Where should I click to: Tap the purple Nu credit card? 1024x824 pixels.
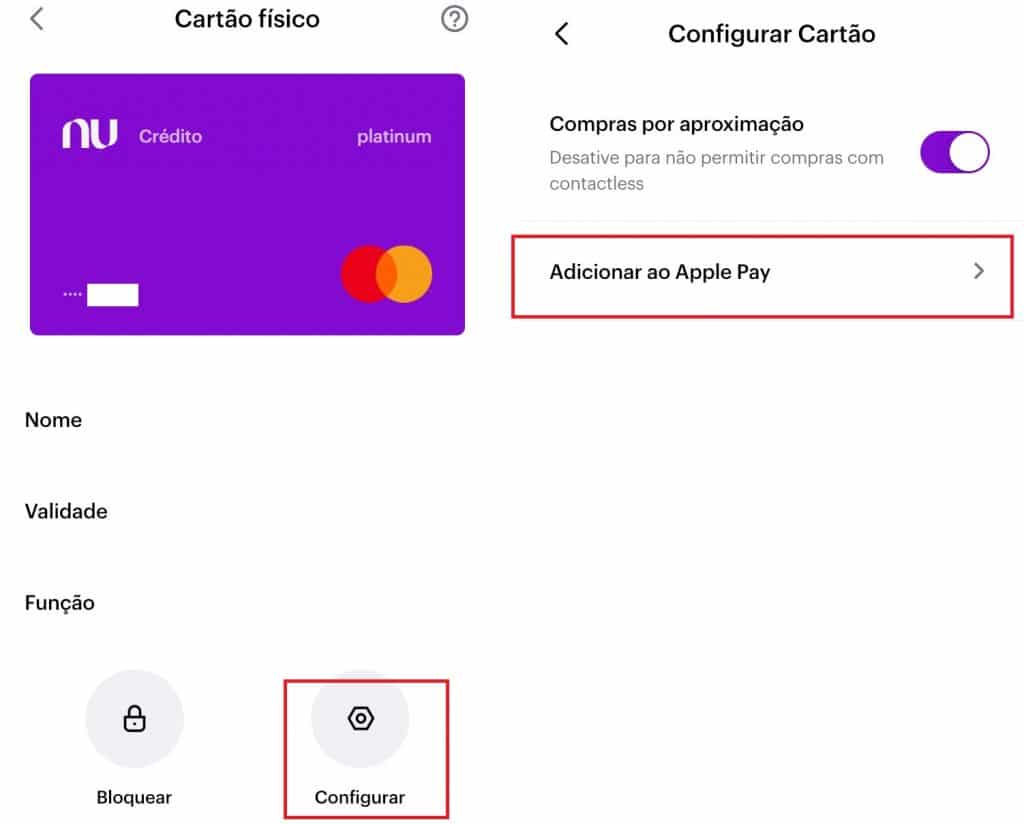pos(247,204)
